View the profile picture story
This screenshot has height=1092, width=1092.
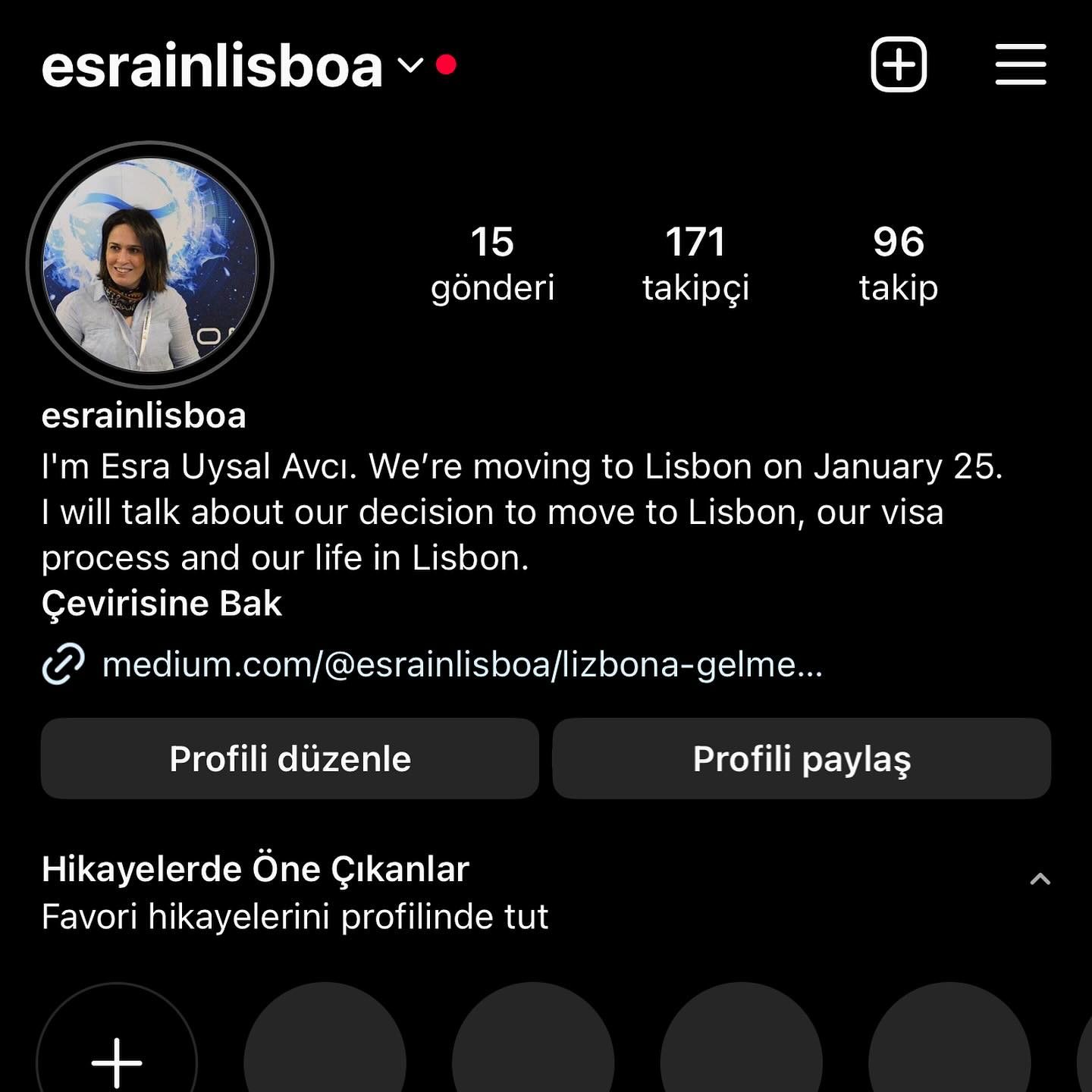pyautogui.click(x=150, y=265)
